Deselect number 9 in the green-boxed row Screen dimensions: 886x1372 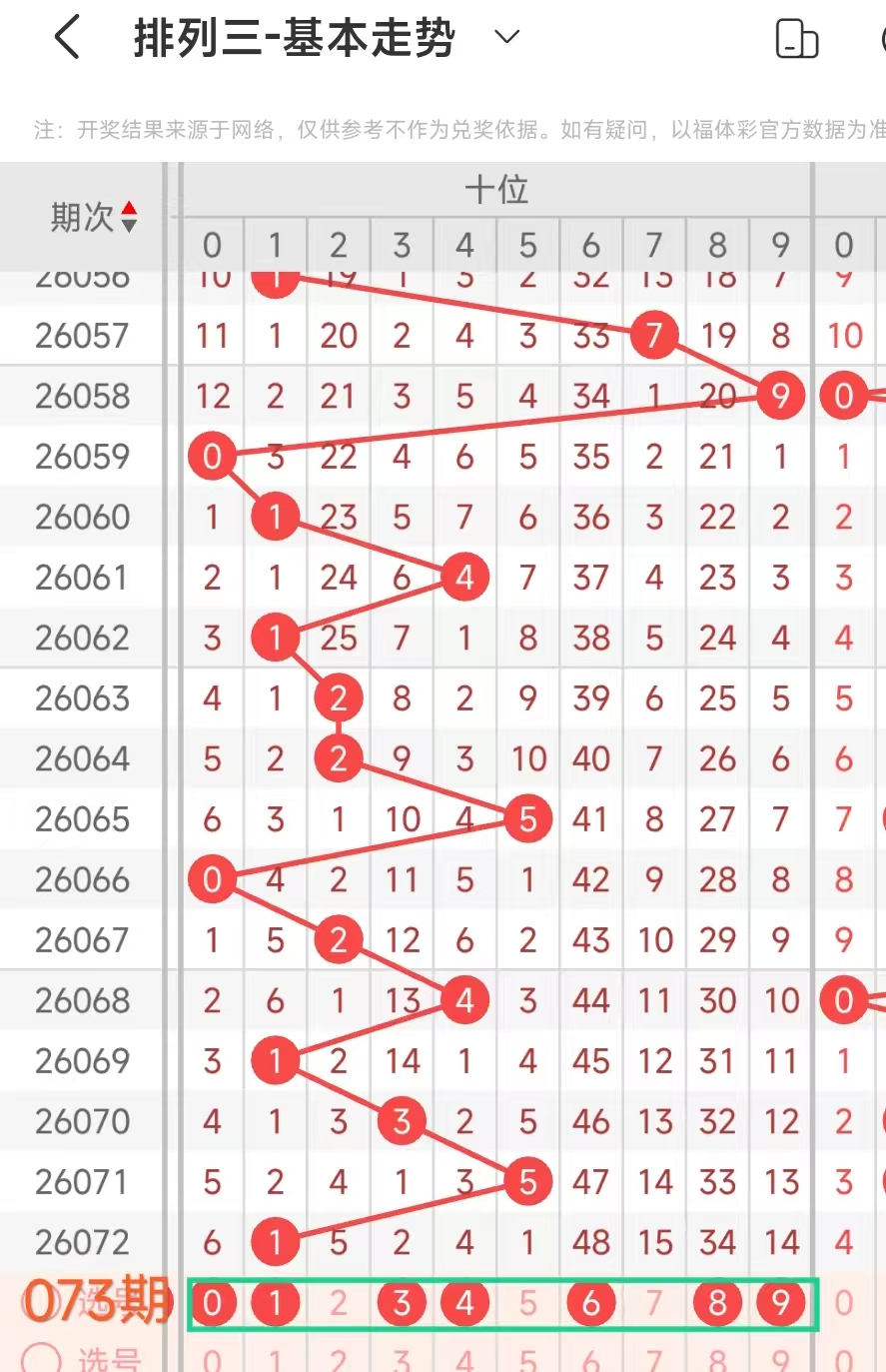point(781,1303)
